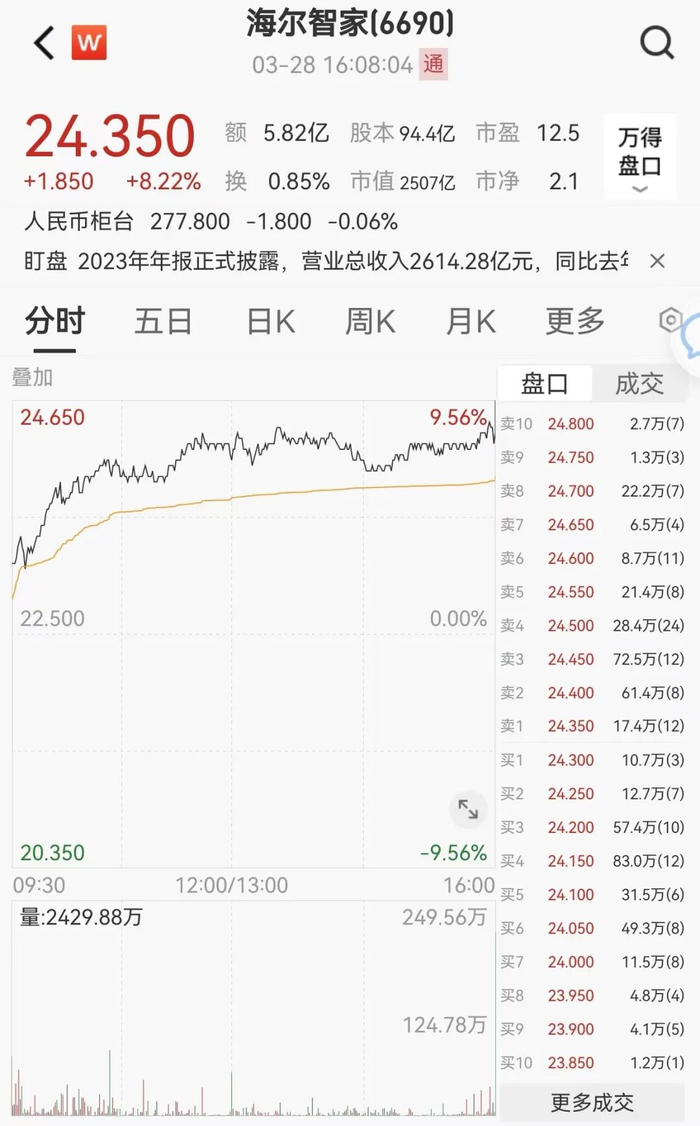Expand the chart to full screen
The image size is (700, 1126).
pyautogui.click(x=467, y=809)
